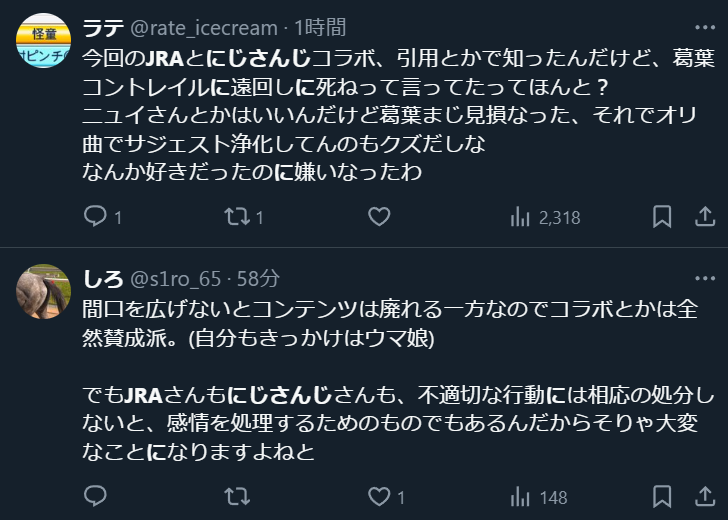
Task: Share しろ's post
Action: point(704,497)
